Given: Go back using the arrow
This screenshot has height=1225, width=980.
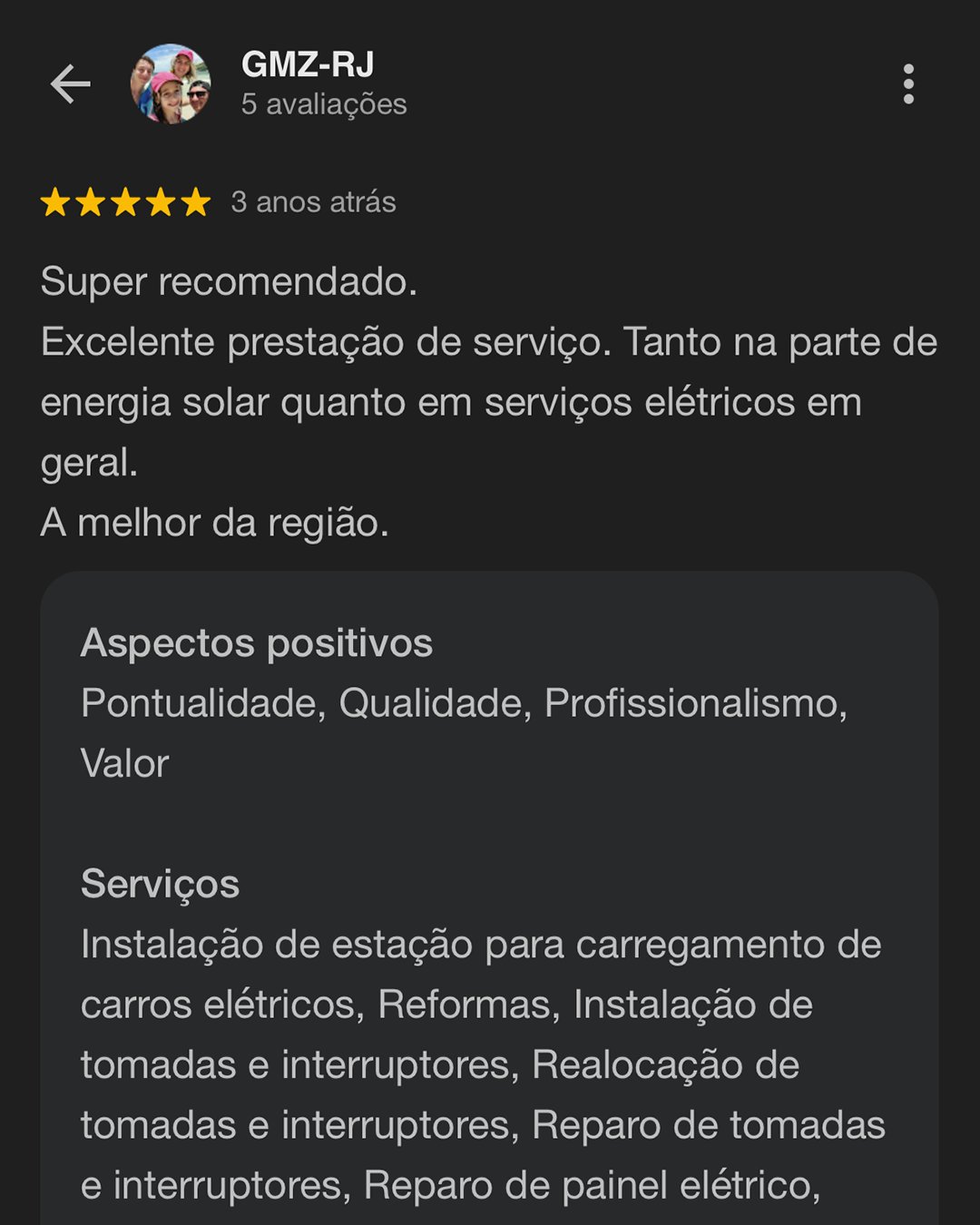Looking at the screenshot, I should point(70,84).
